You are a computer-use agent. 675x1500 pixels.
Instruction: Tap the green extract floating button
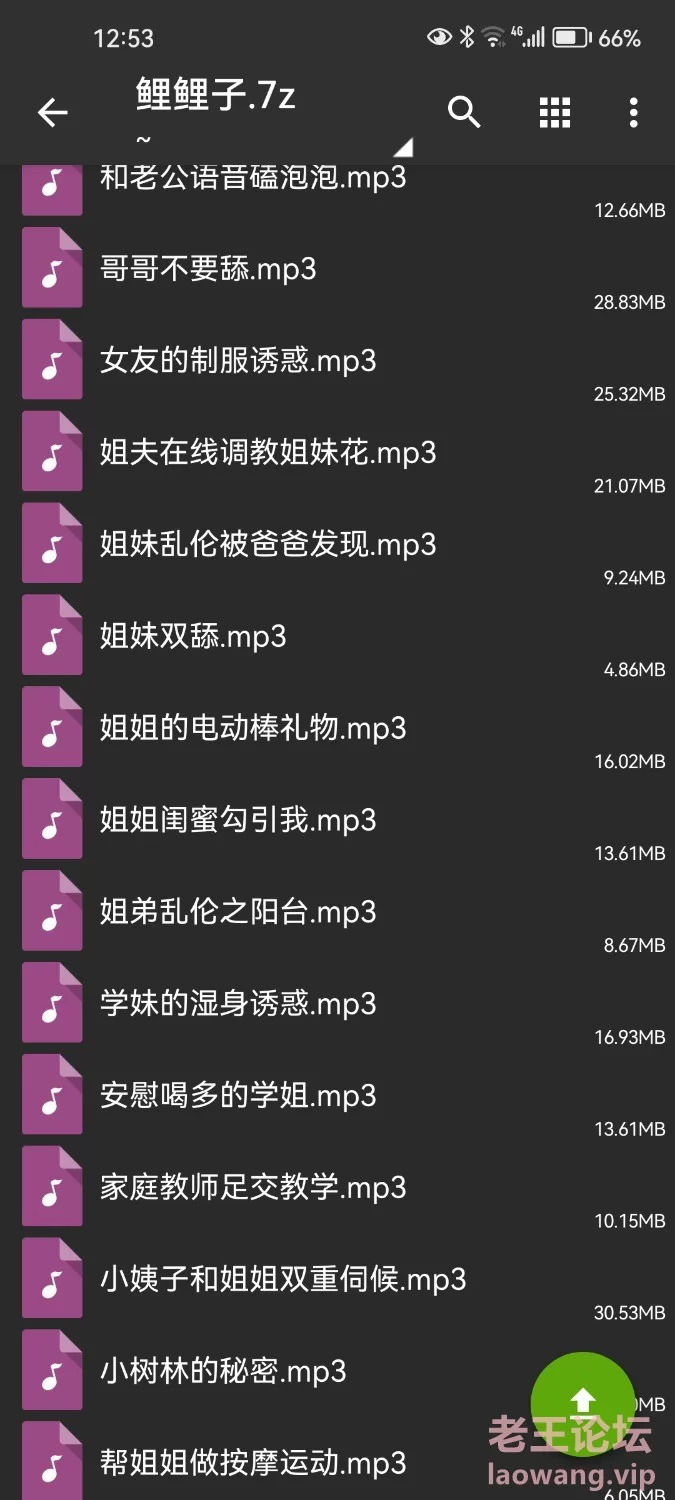tap(583, 1400)
